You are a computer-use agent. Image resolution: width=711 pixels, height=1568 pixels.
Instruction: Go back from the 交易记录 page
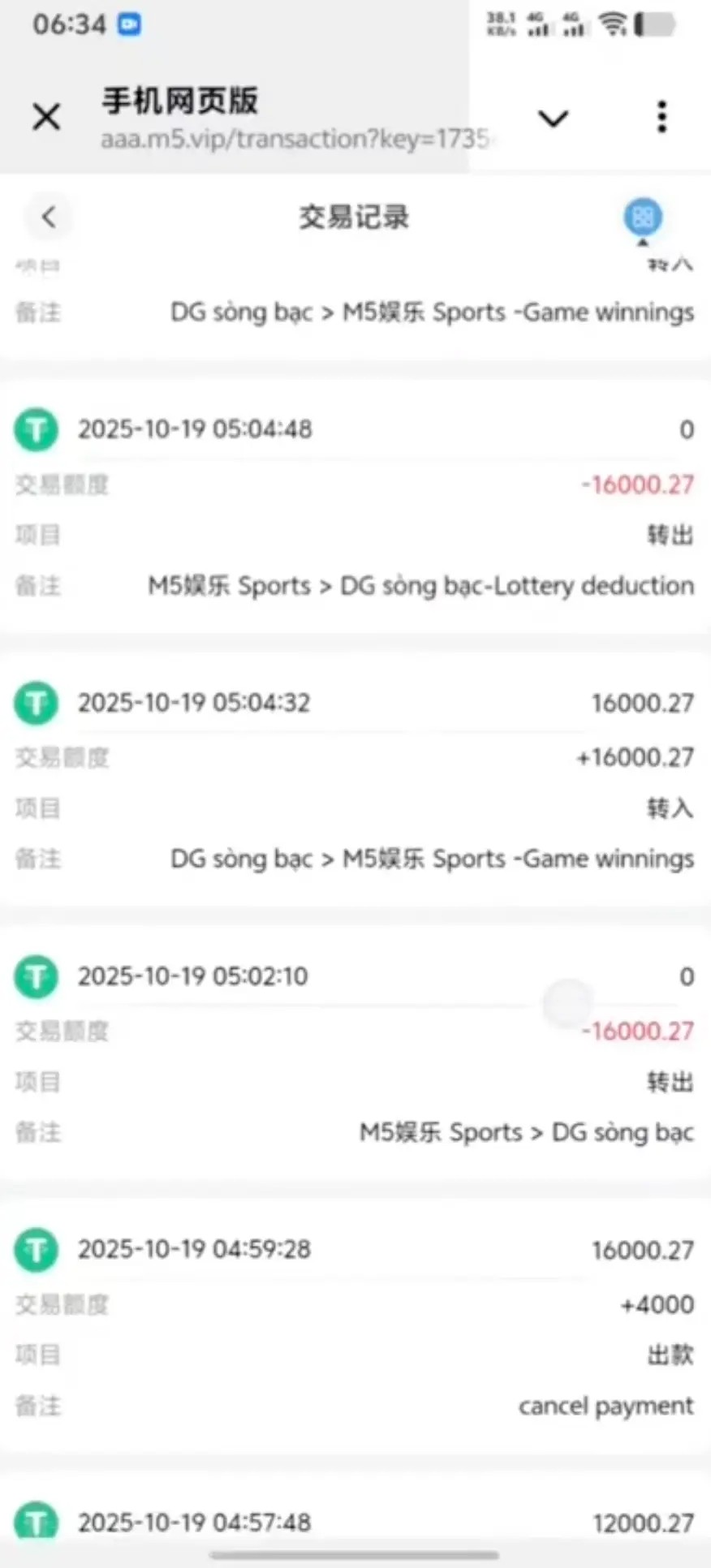click(x=49, y=217)
